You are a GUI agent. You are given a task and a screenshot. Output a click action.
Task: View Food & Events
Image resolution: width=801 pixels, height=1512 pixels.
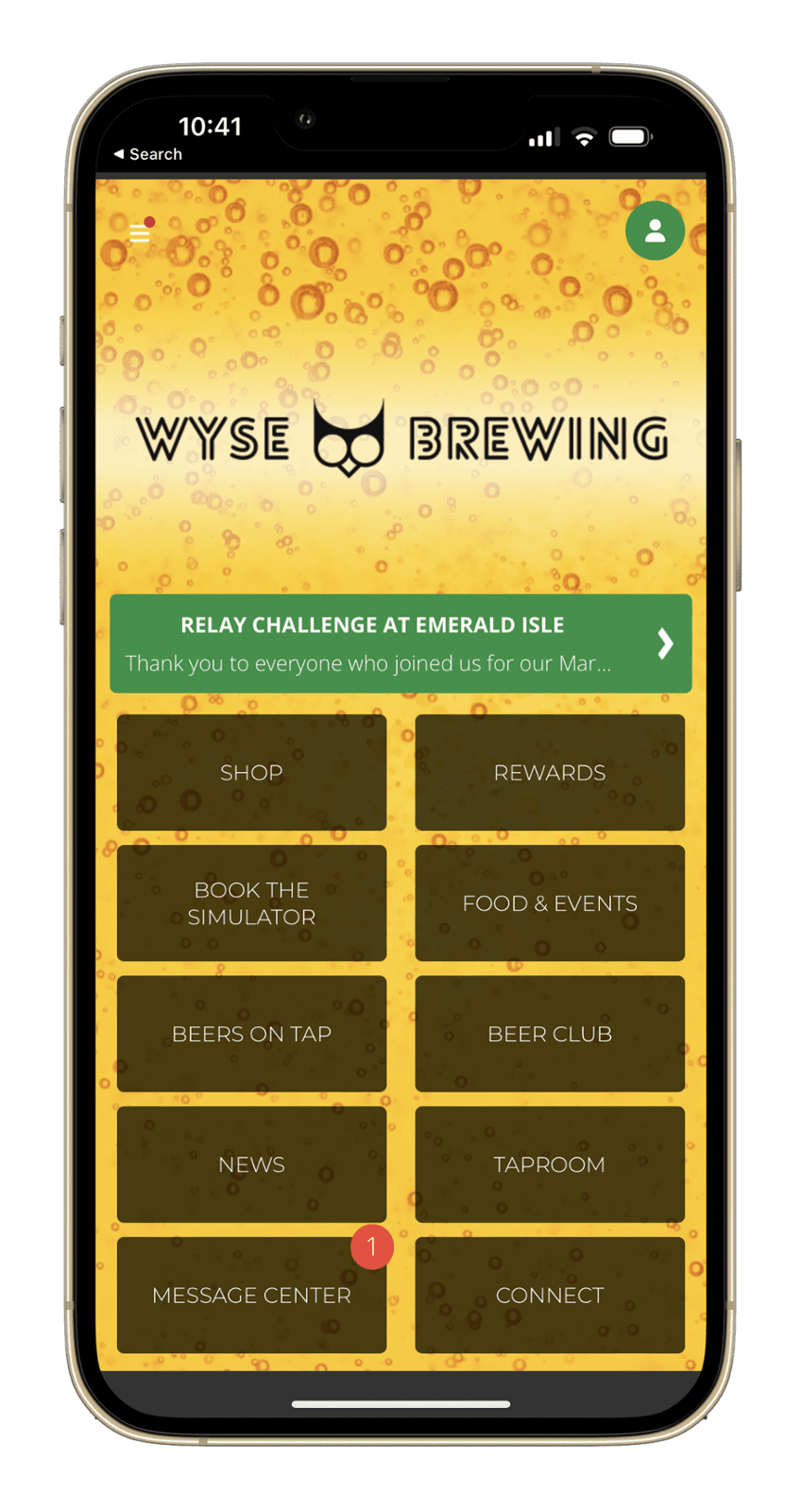550,902
